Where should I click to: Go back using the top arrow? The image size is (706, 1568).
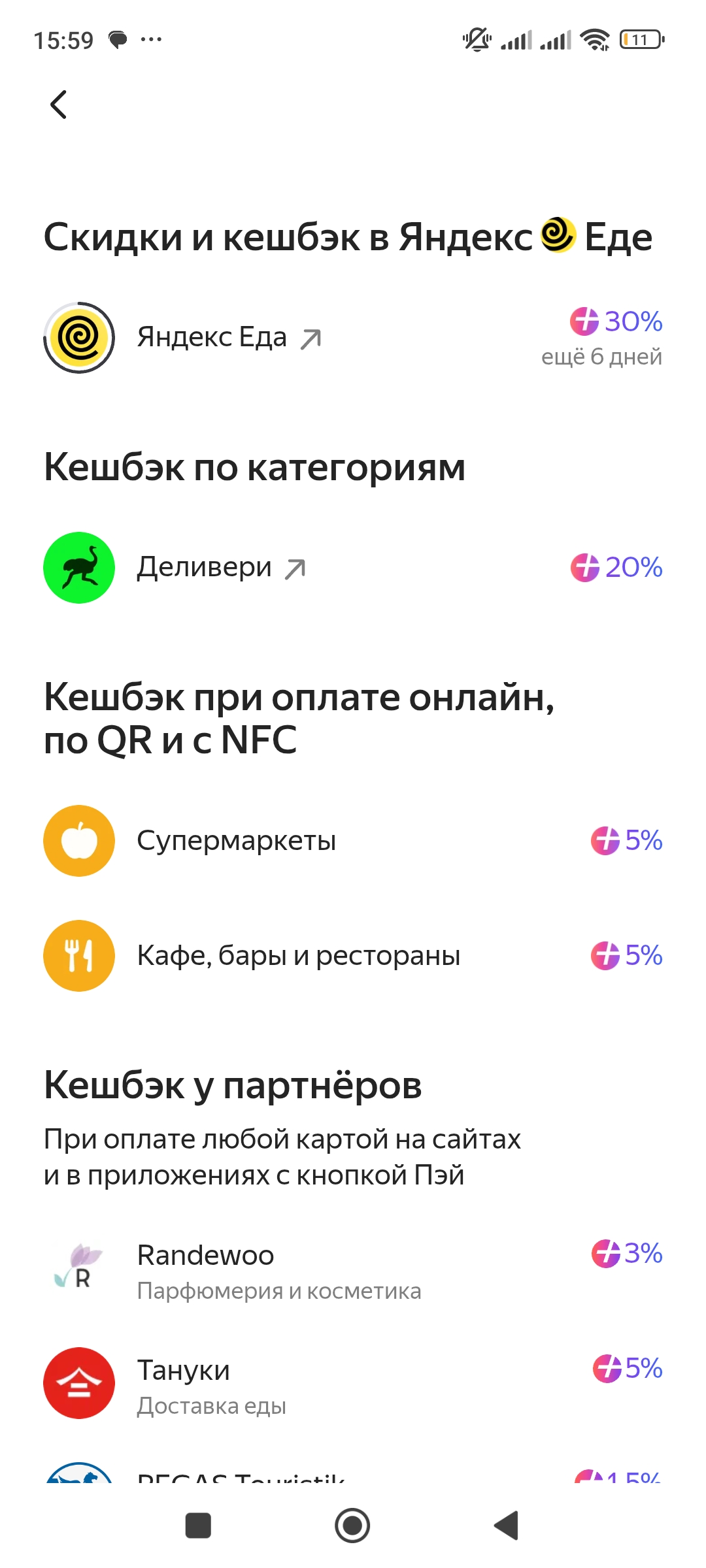(x=59, y=105)
